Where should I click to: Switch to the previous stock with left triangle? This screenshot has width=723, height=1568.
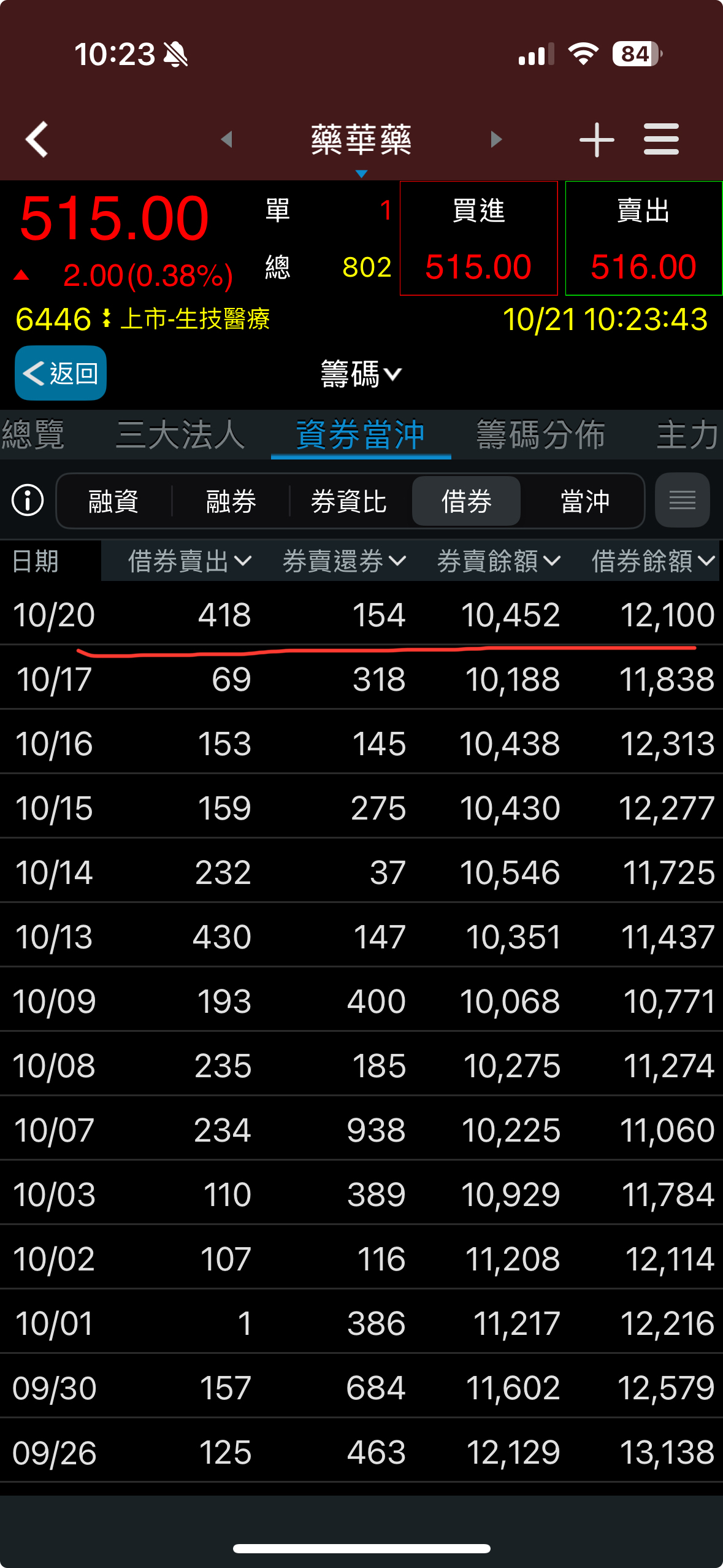(226, 139)
